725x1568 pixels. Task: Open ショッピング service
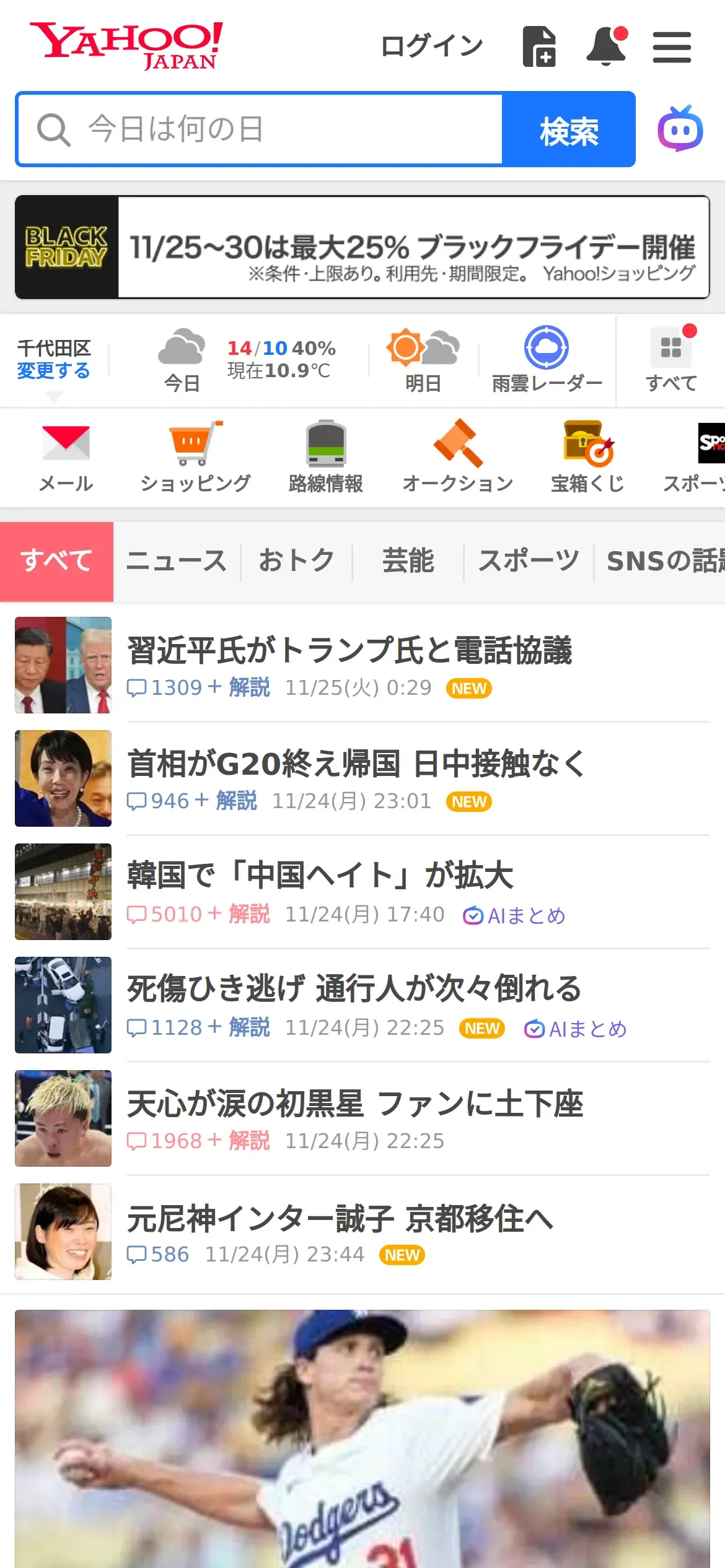195,456
